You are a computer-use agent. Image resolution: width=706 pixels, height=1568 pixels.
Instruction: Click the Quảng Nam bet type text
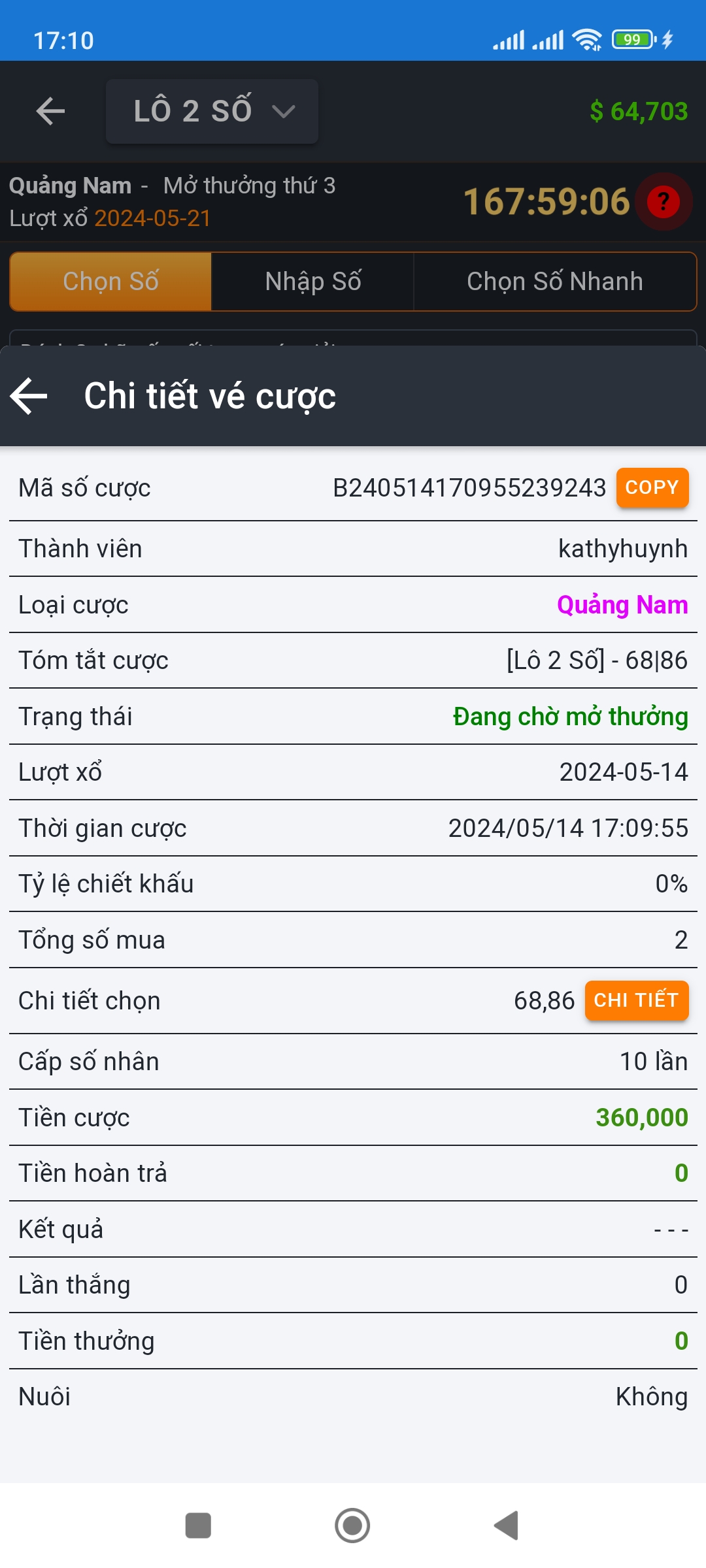point(621,605)
